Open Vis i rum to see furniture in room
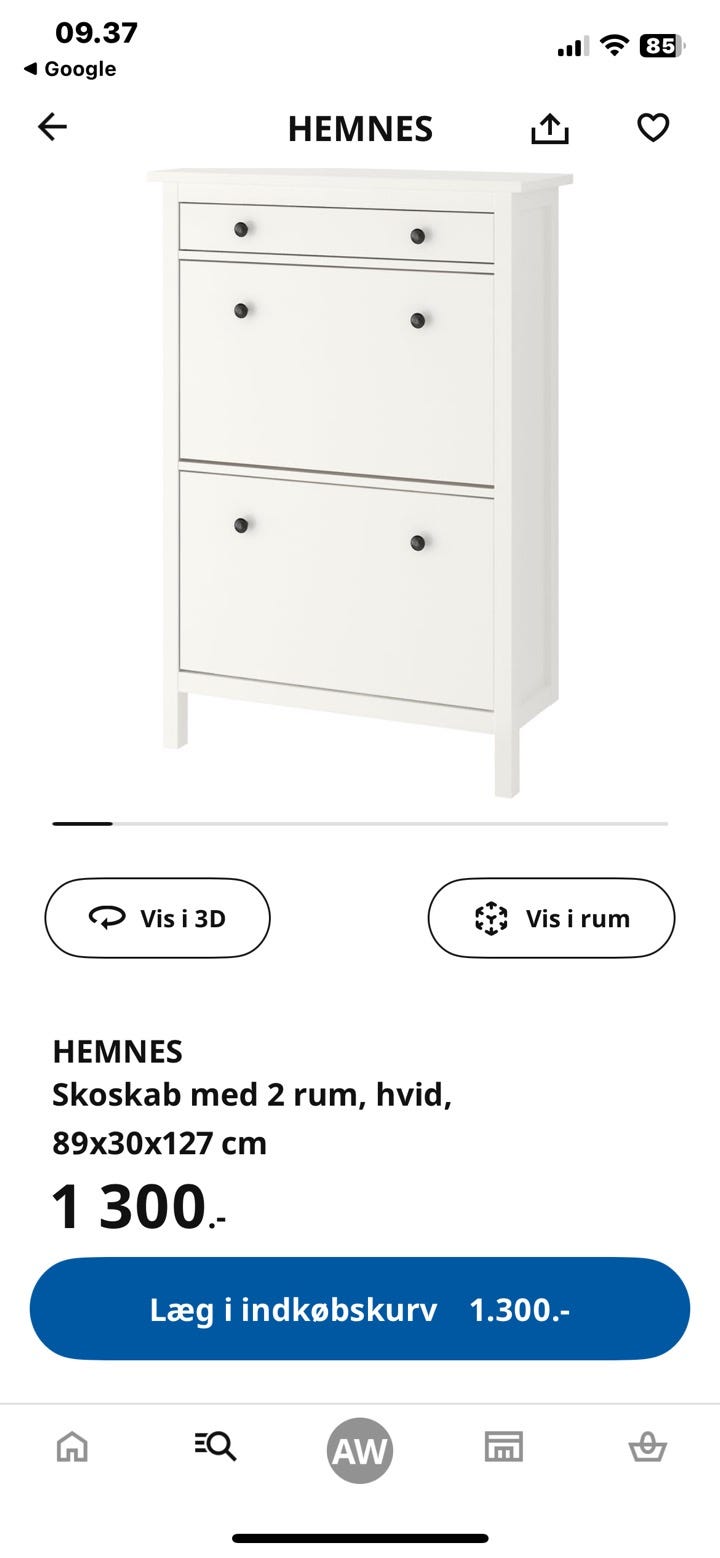 (x=551, y=917)
